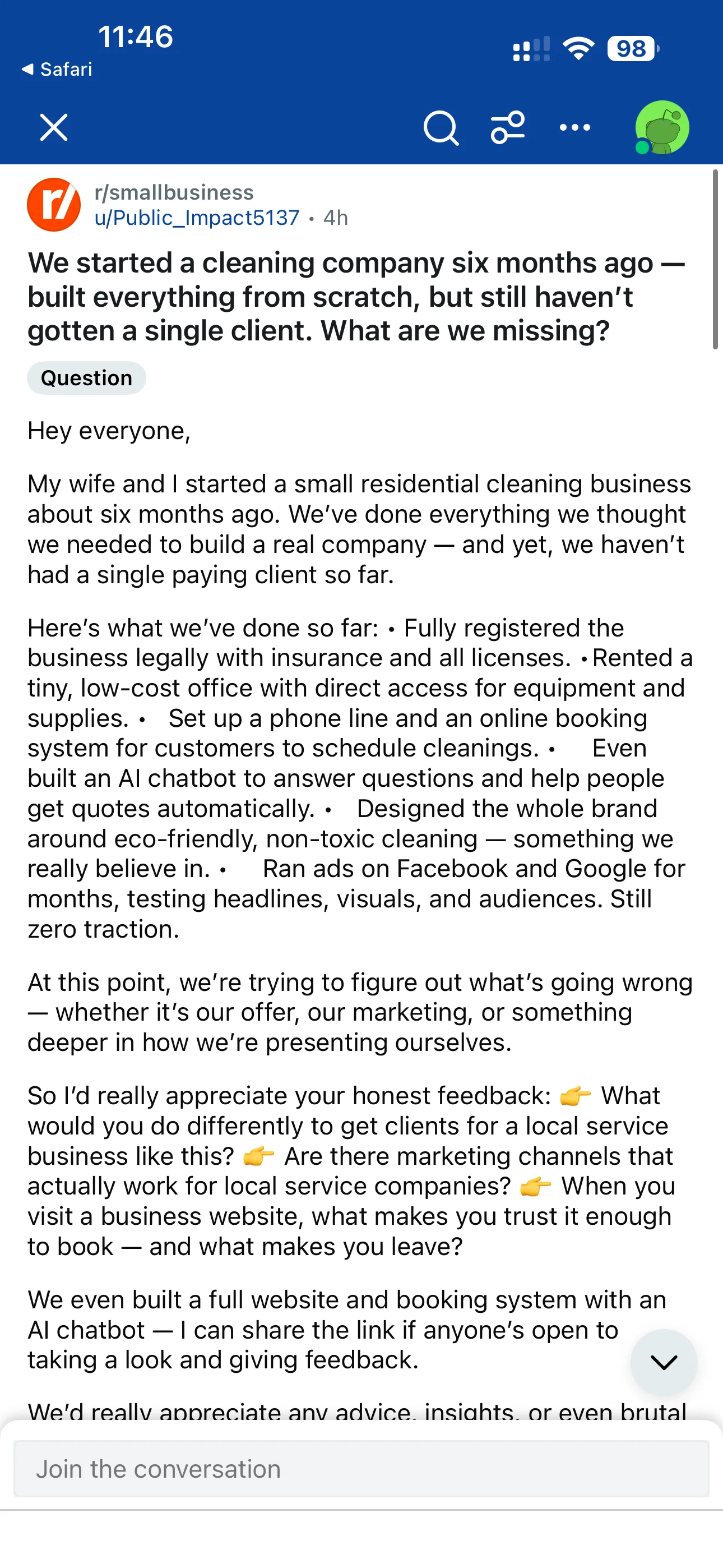The image size is (723, 1568).
Task: Tap the Join the conversation field
Action: [x=361, y=1469]
